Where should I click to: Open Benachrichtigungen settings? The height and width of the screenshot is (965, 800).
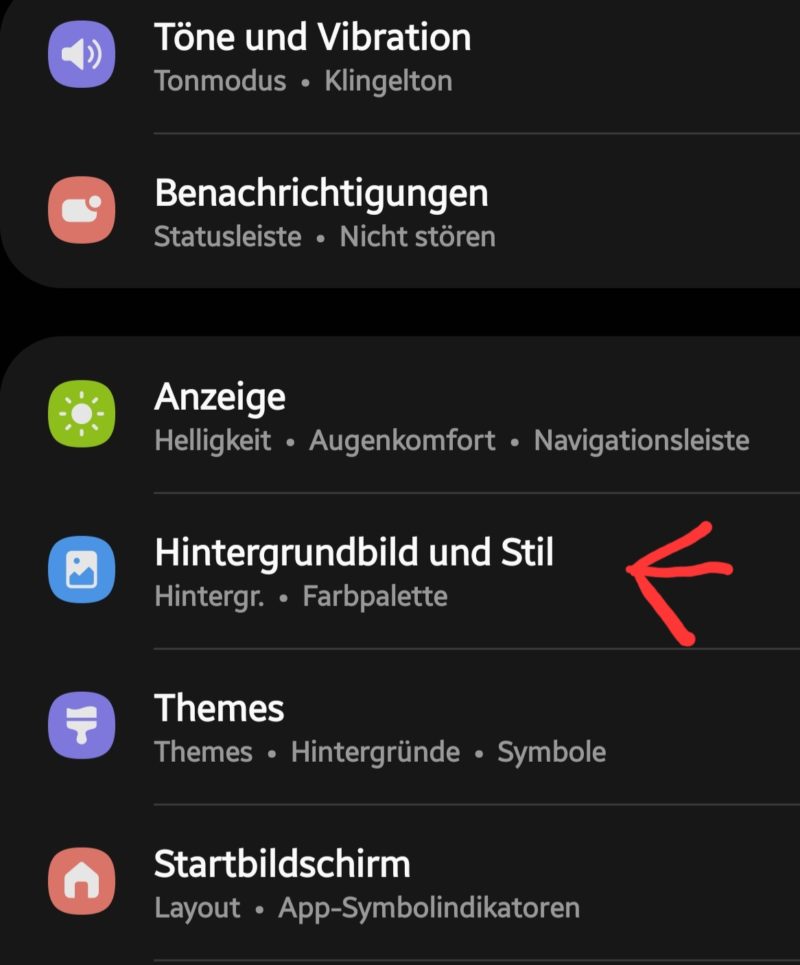pyautogui.click(x=320, y=193)
